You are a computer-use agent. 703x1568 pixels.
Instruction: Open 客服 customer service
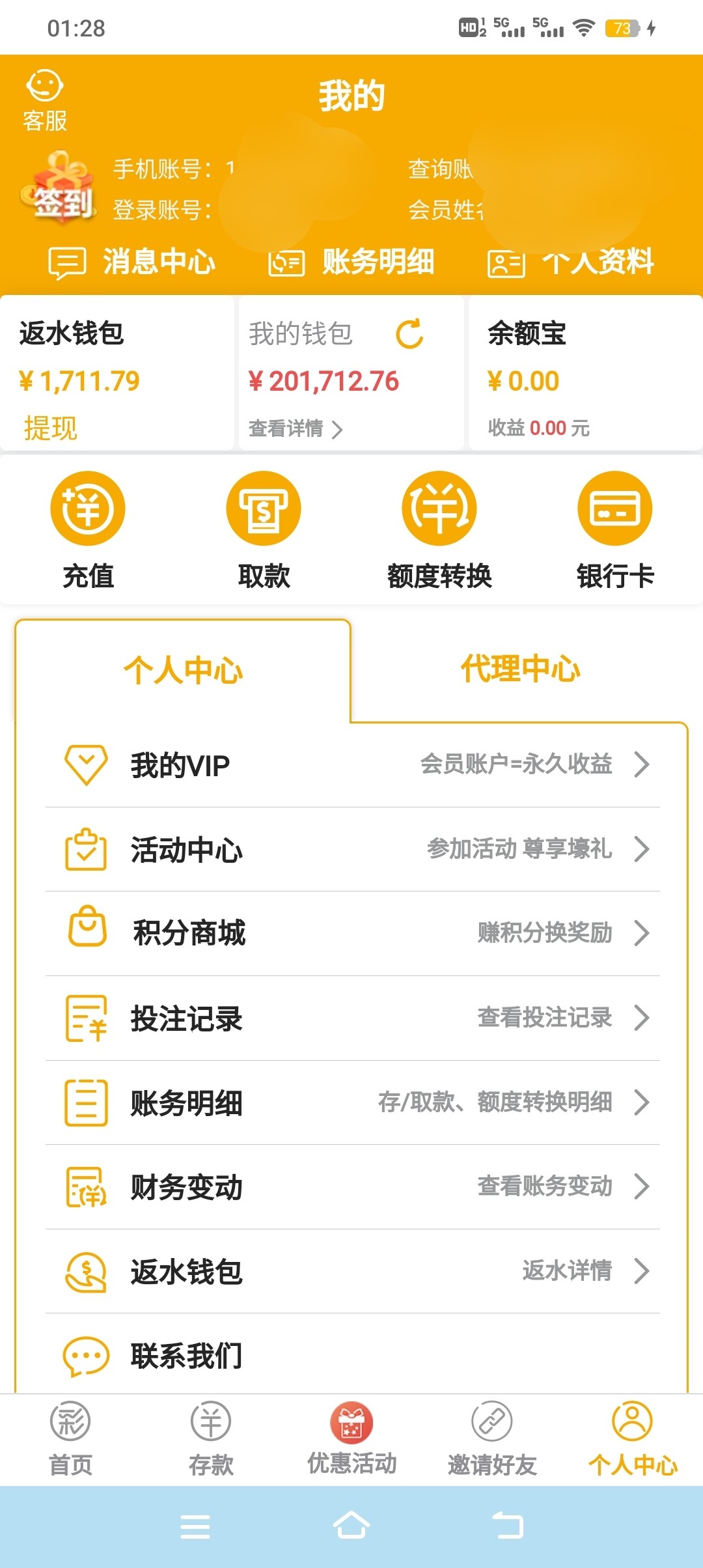[x=45, y=101]
